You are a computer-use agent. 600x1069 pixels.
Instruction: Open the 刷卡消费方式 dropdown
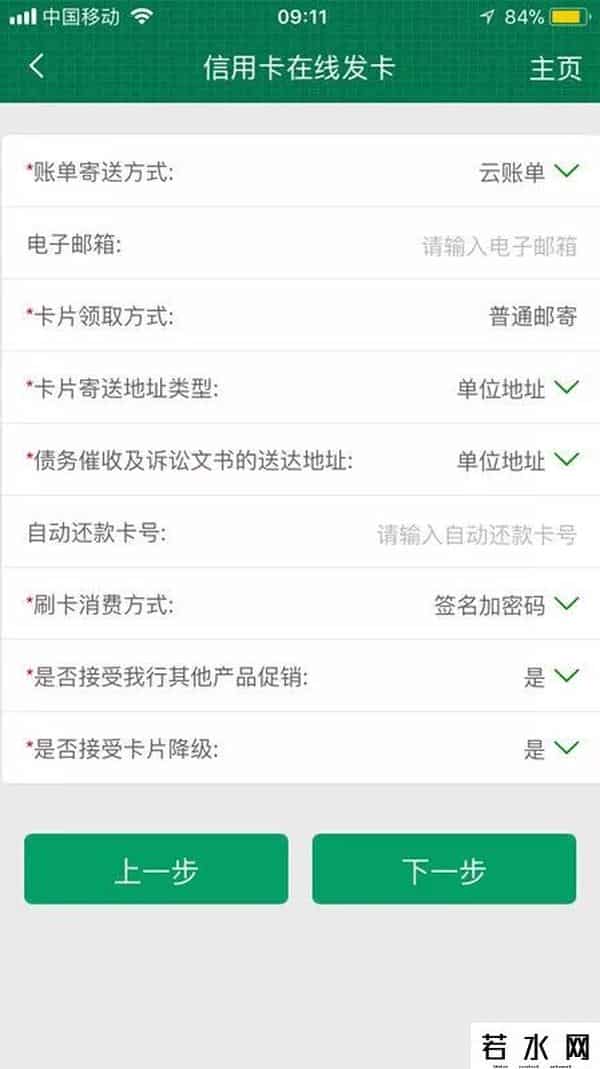click(506, 605)
